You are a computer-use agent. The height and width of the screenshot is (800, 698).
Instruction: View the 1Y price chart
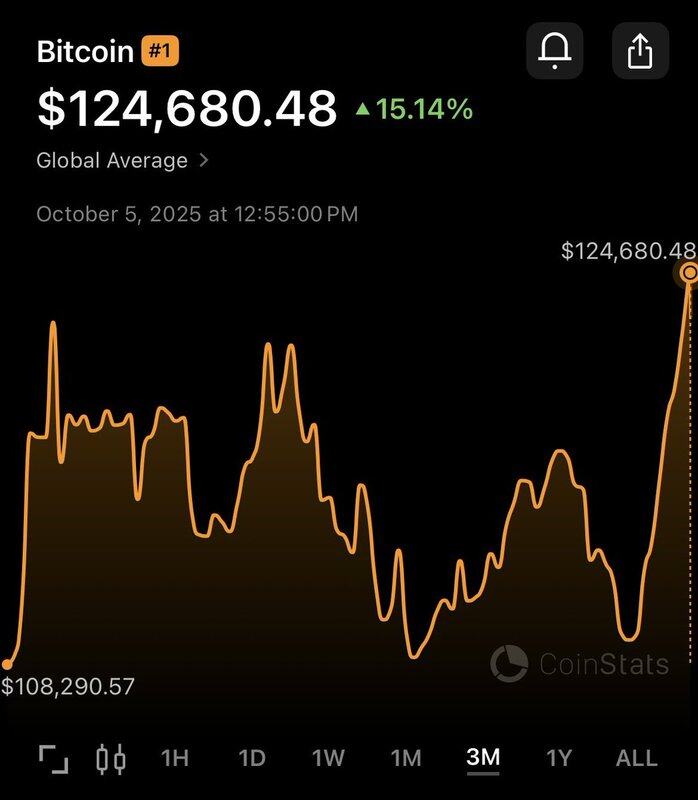[559, 758]
